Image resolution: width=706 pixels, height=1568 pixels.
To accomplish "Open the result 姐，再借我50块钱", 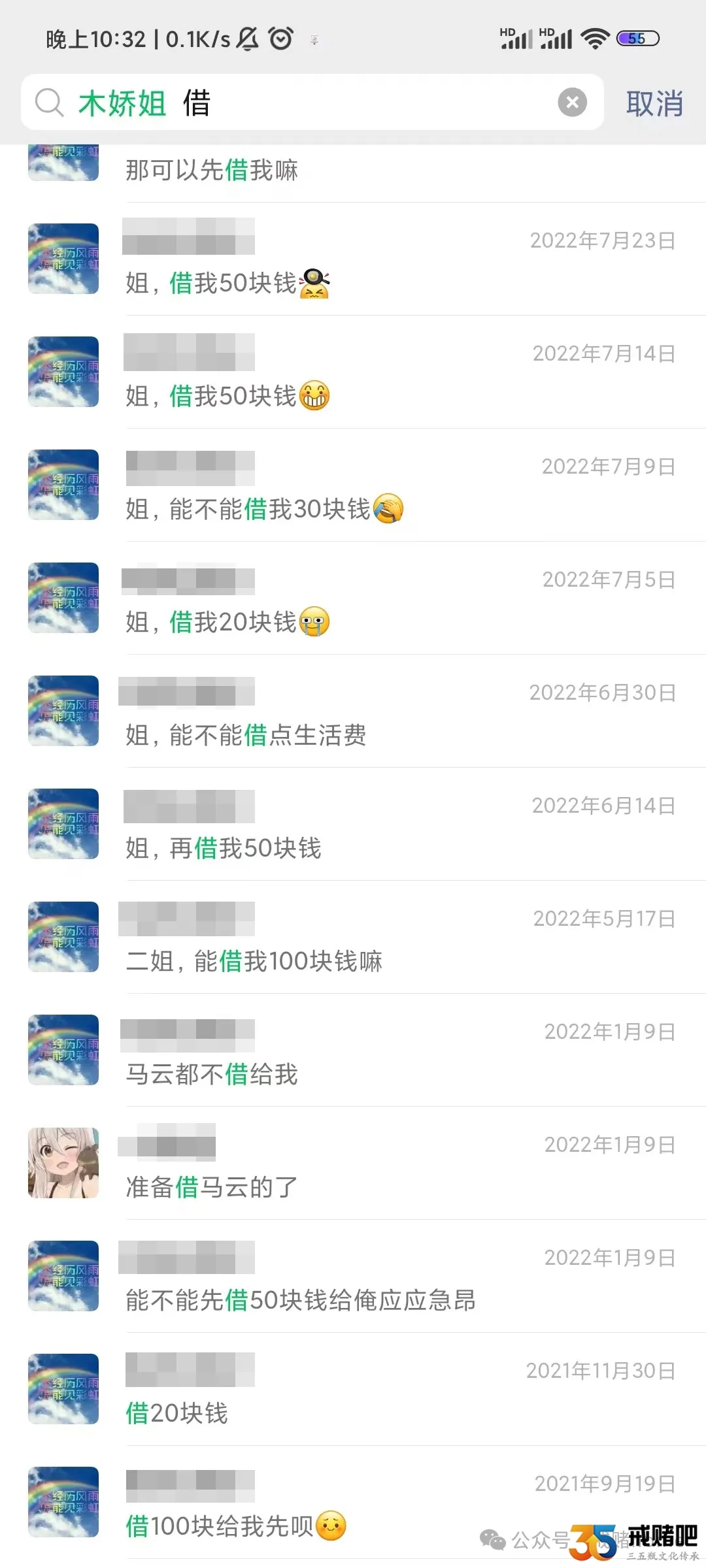I will (x=399, y=825).
